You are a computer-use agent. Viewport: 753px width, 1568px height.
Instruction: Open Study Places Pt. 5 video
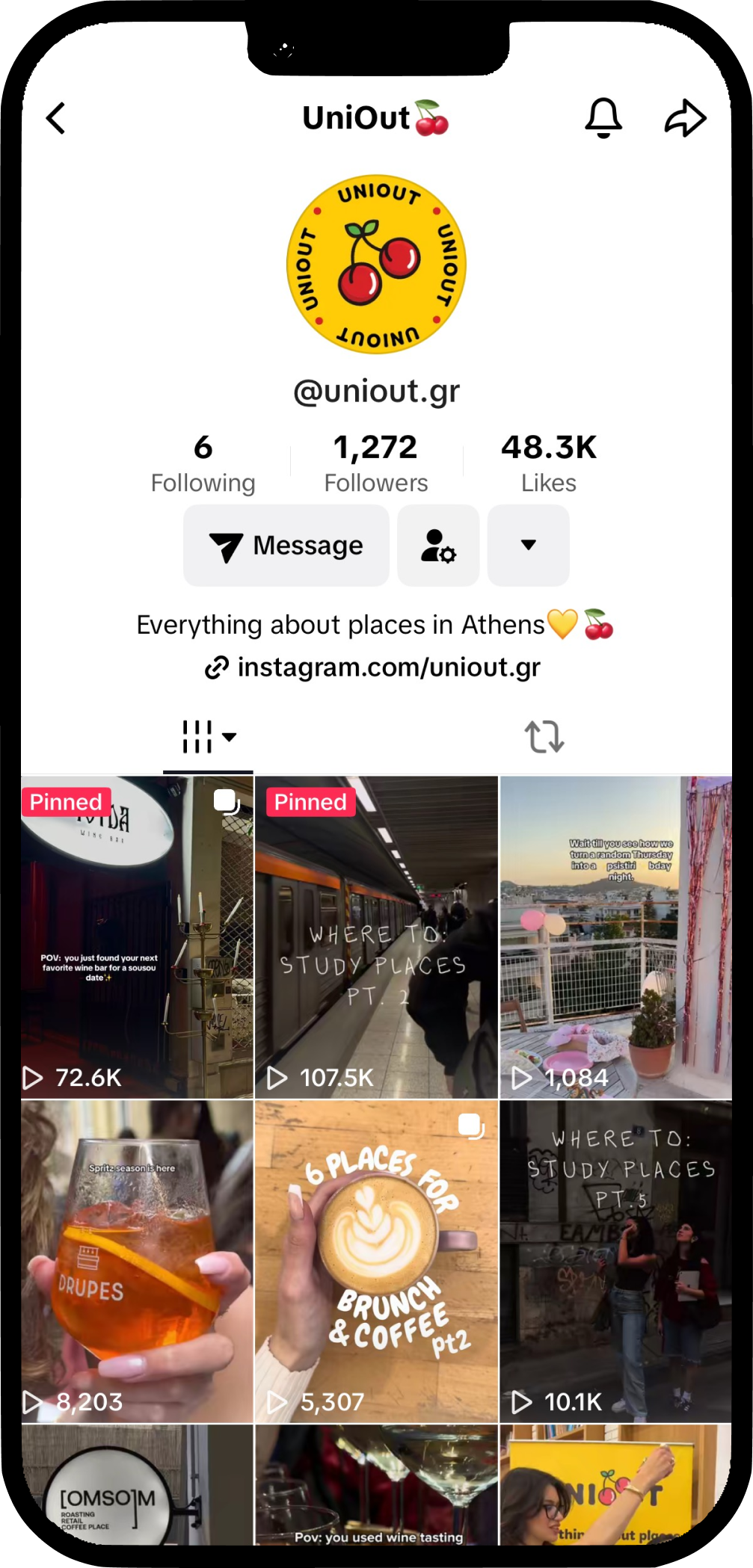(x=615, y=1262)
